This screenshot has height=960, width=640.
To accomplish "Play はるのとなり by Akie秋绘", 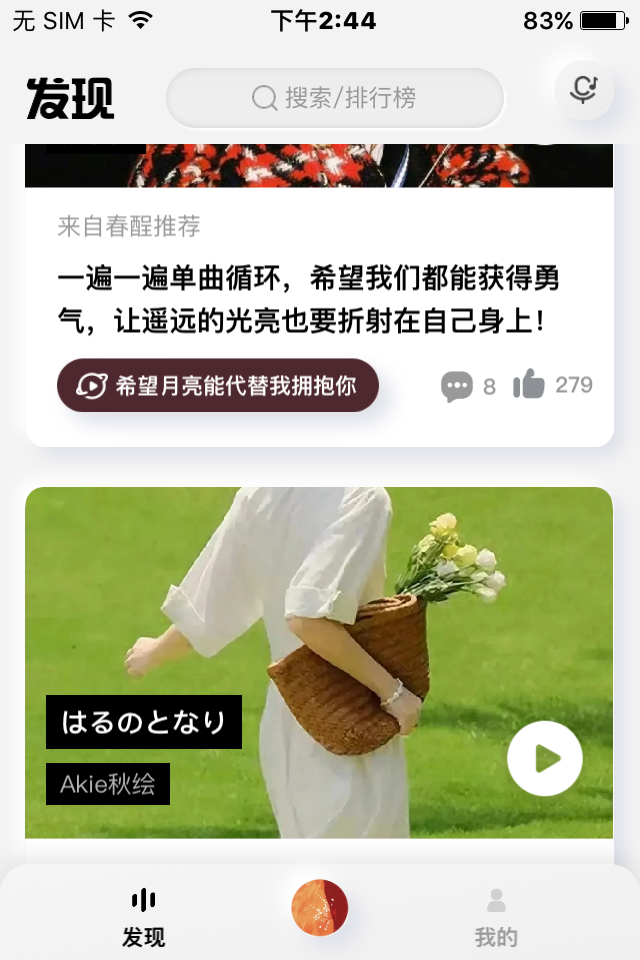I will (544, 758).
